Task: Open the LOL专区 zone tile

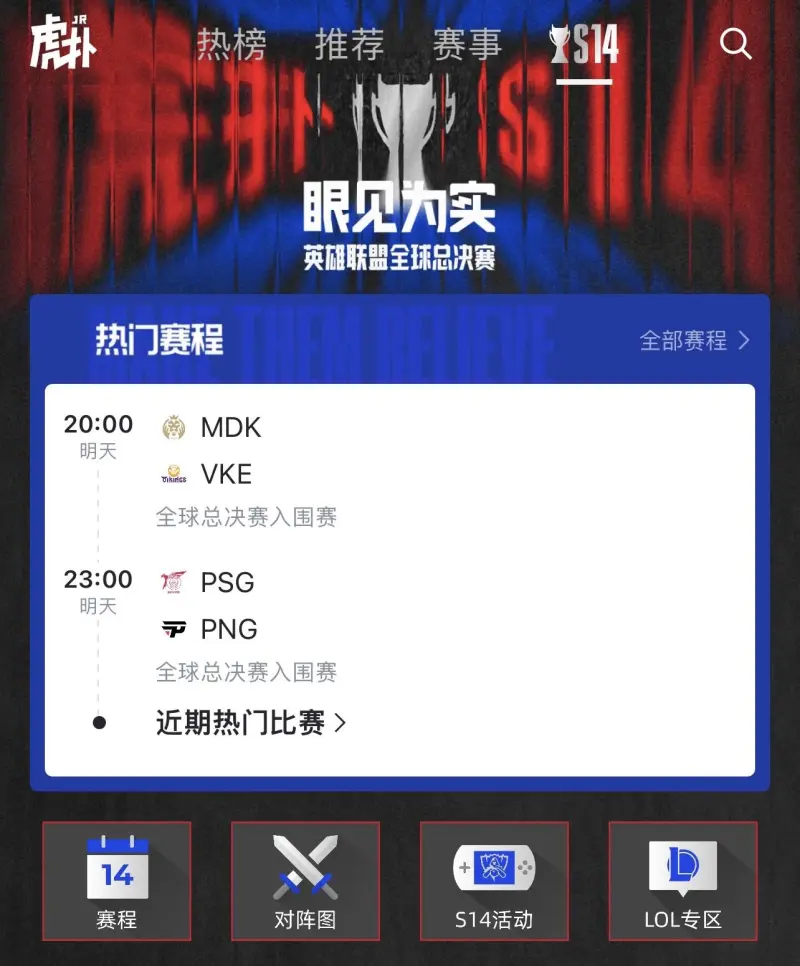Action: [x=683, y=880]
